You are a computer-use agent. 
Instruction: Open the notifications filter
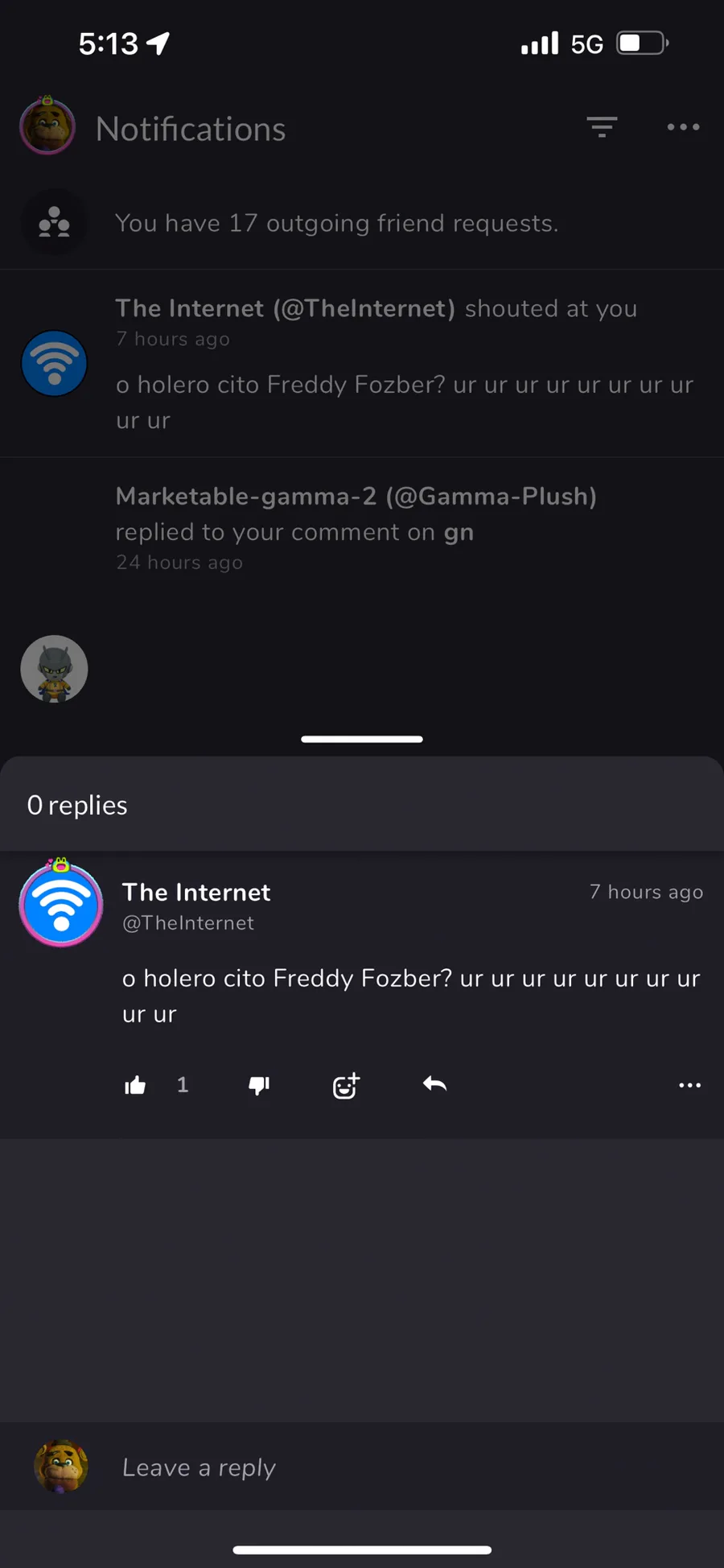[602, 127]
